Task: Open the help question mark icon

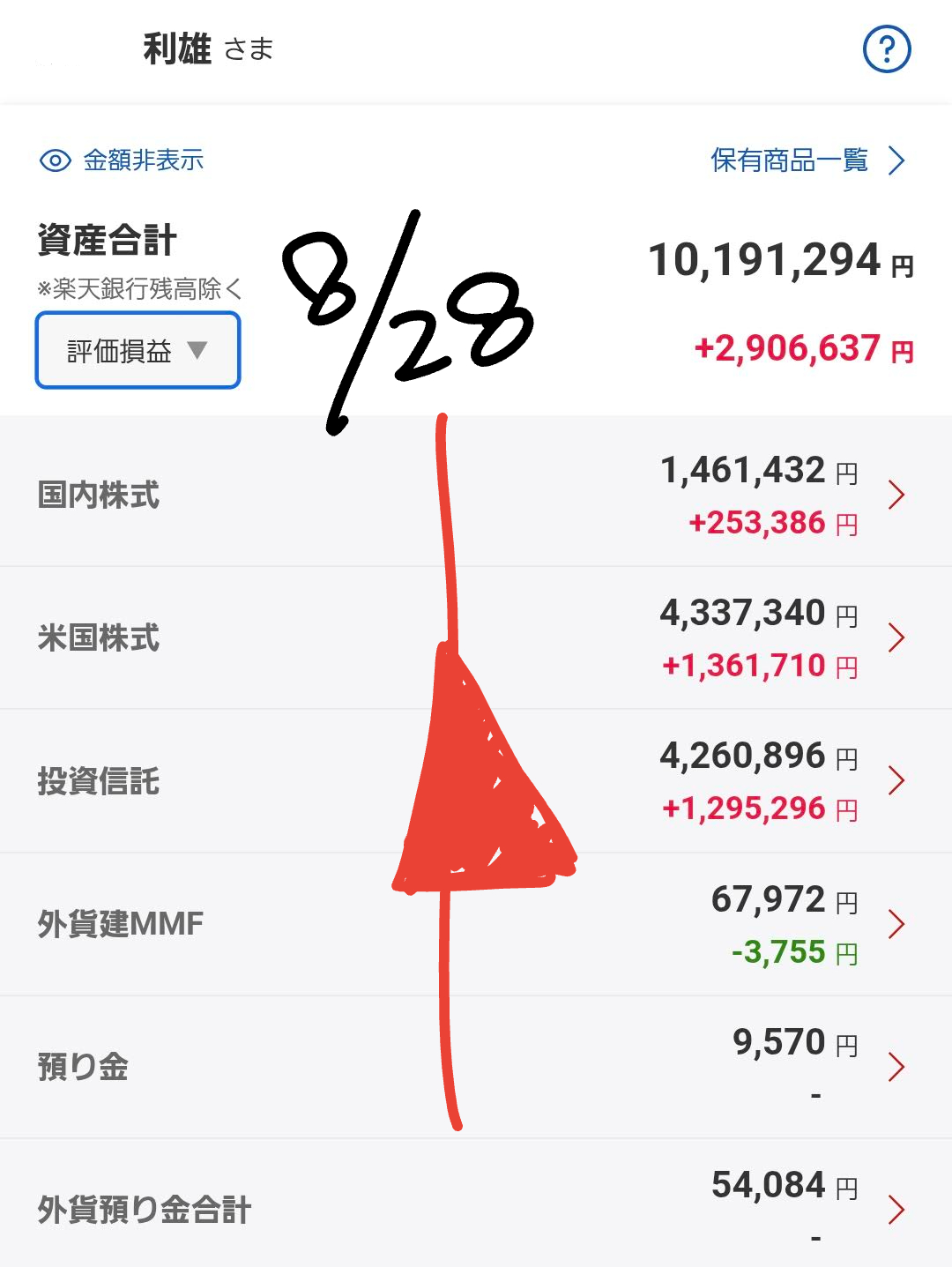Action: pos(886,49)
